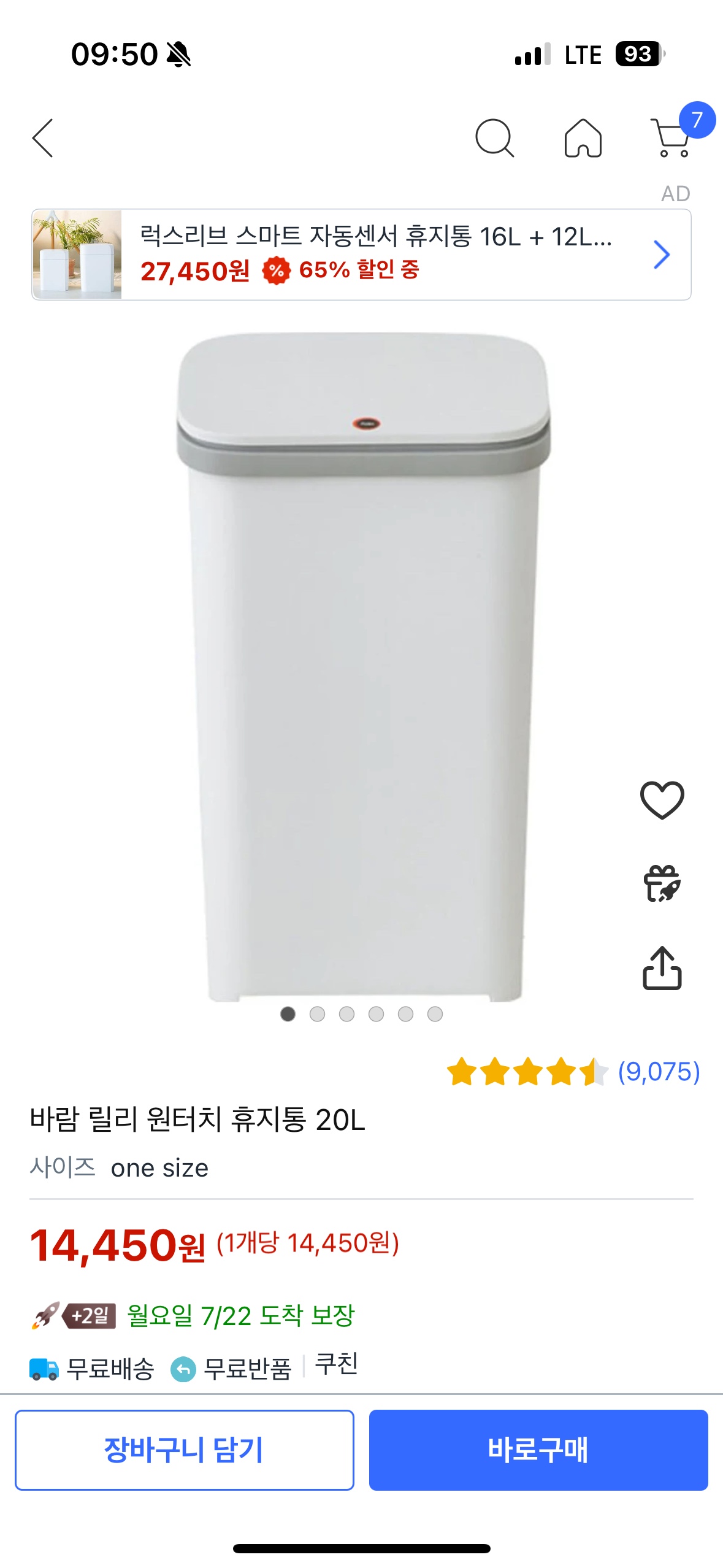The image size is (723, 1568).
Task: Buy now with 바로구매 button
Action: [538, 1450]
